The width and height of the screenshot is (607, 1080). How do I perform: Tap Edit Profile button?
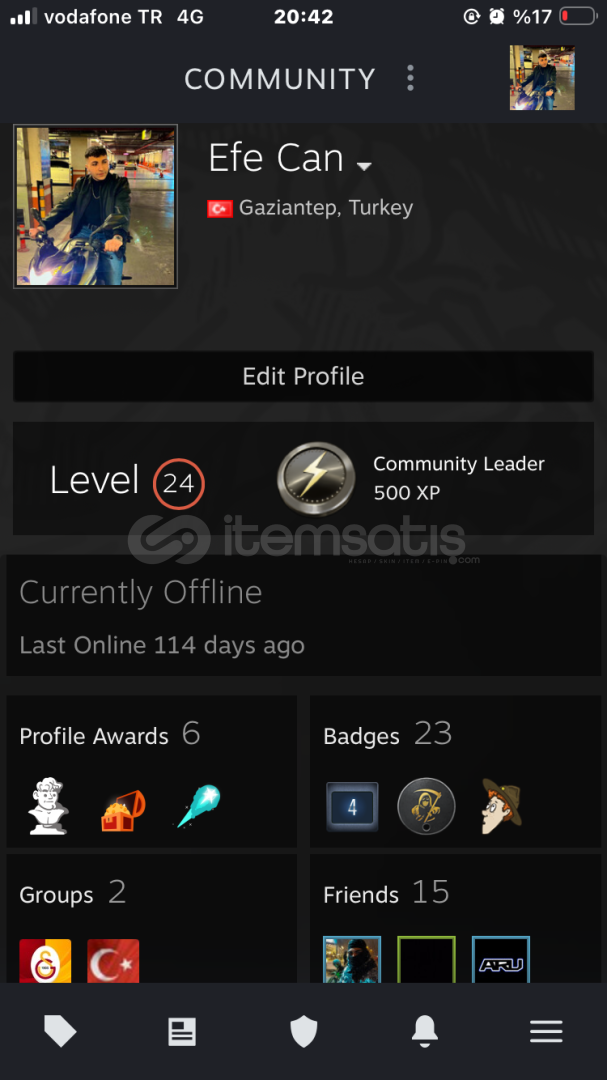point(303,377)
